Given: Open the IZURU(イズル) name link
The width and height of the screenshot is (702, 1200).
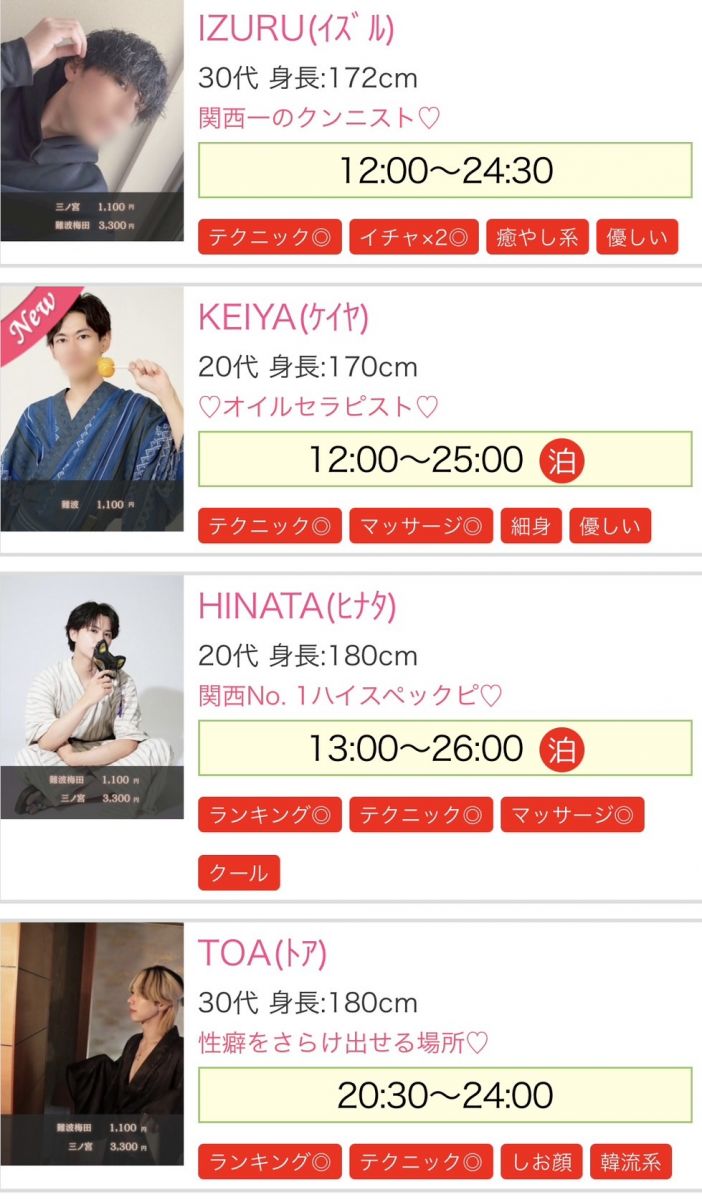Looking at the screenshot, I should coord(297,30).
